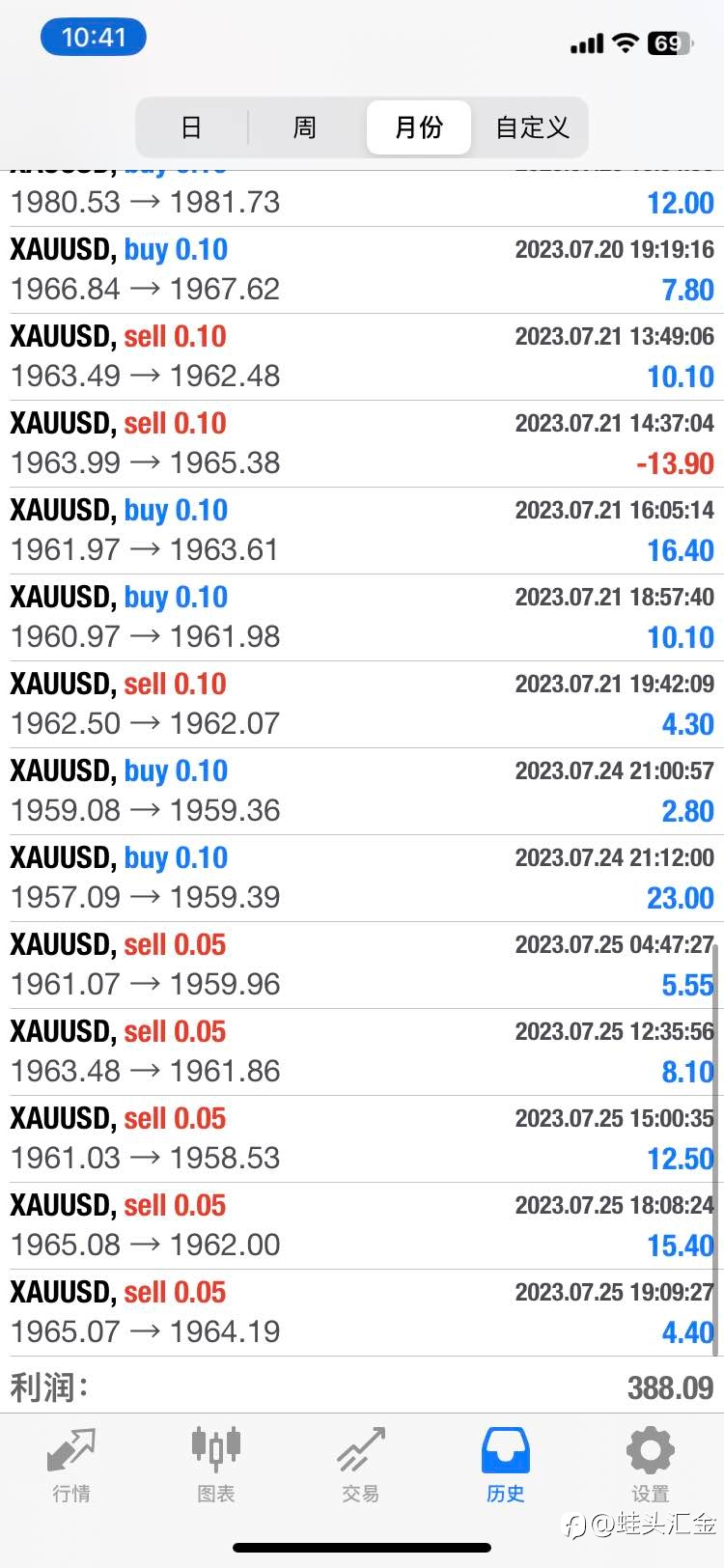Select the 周 period filter
The height and width of the screenshot is (1568, 724).
[x=305, y=127]
